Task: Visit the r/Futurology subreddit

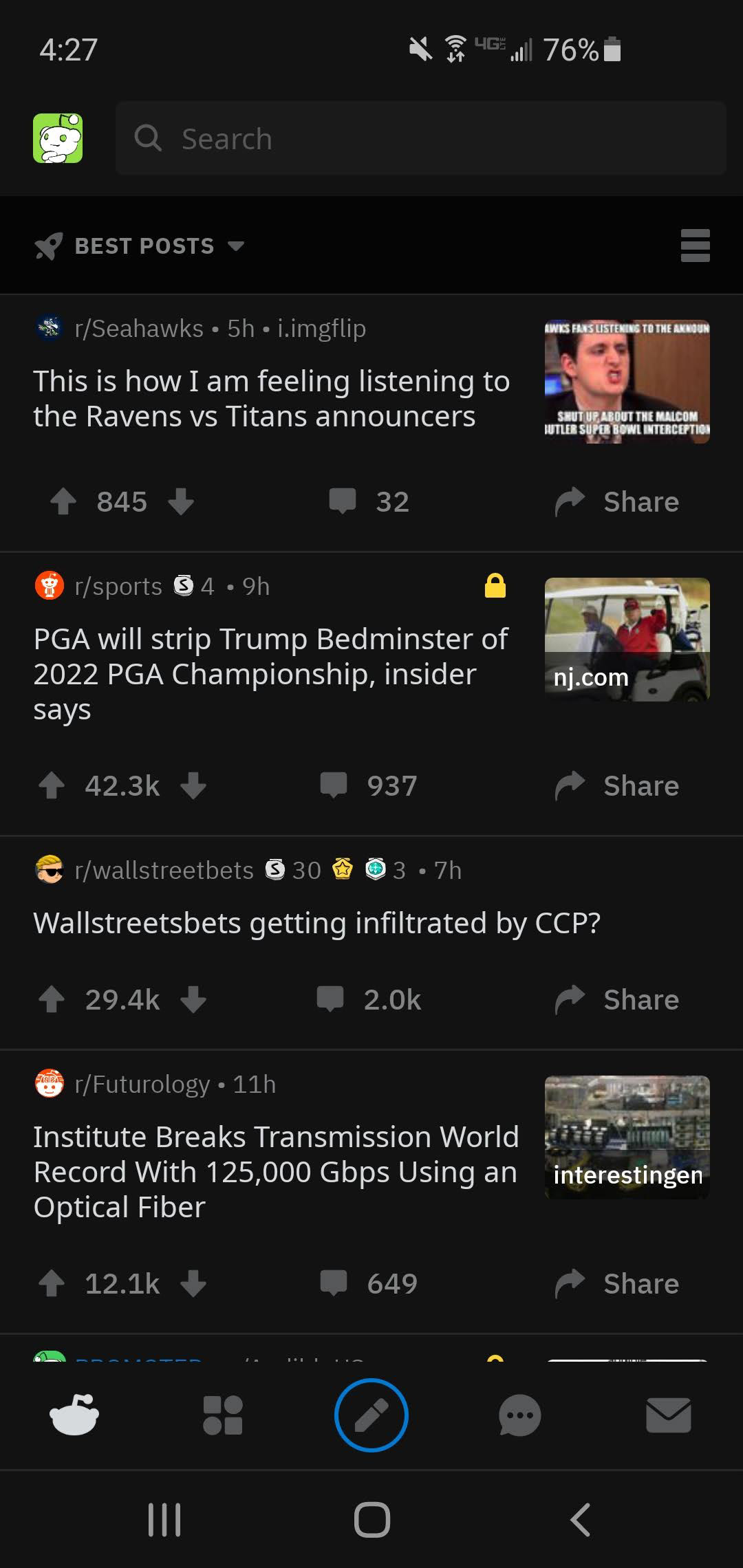Action: 142,1084
